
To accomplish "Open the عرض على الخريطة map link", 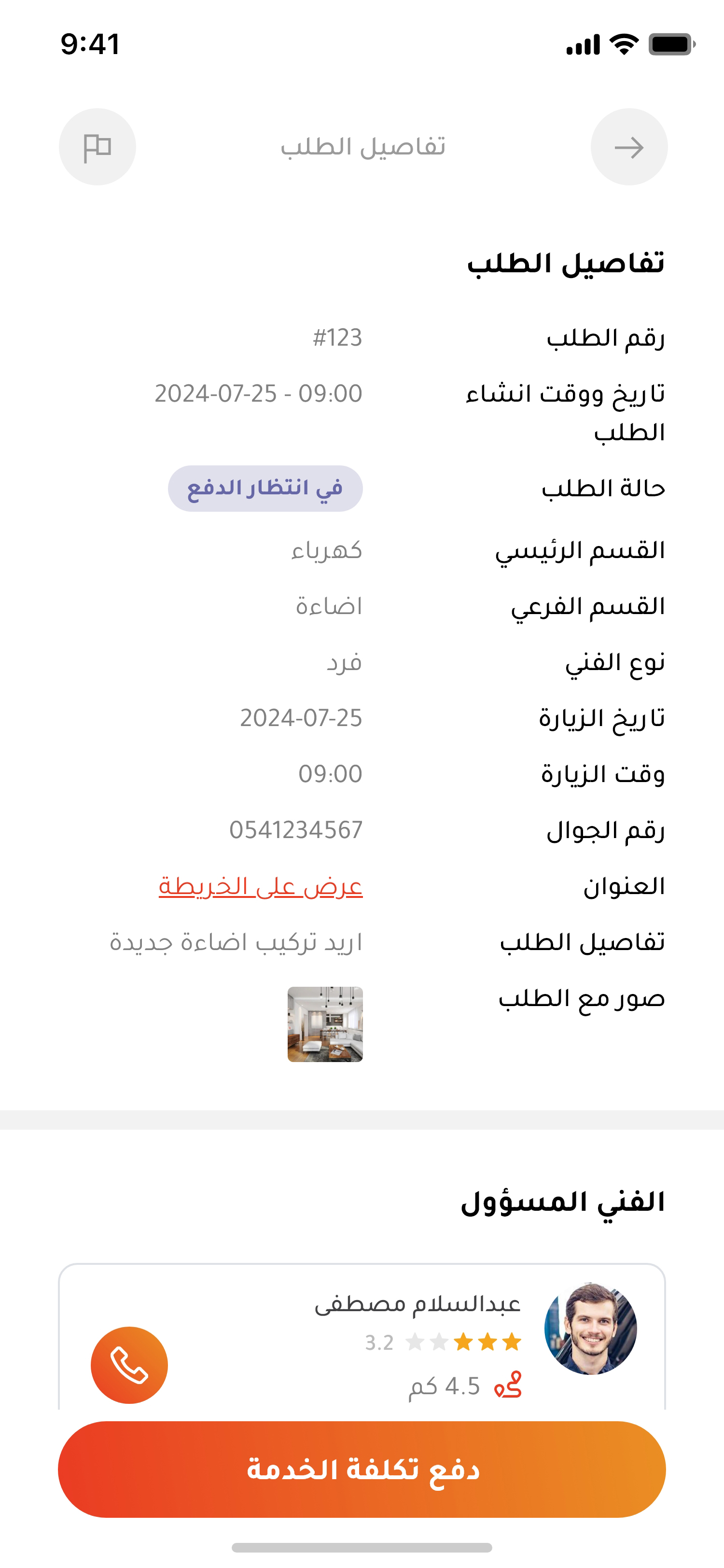I will [260, 887].
